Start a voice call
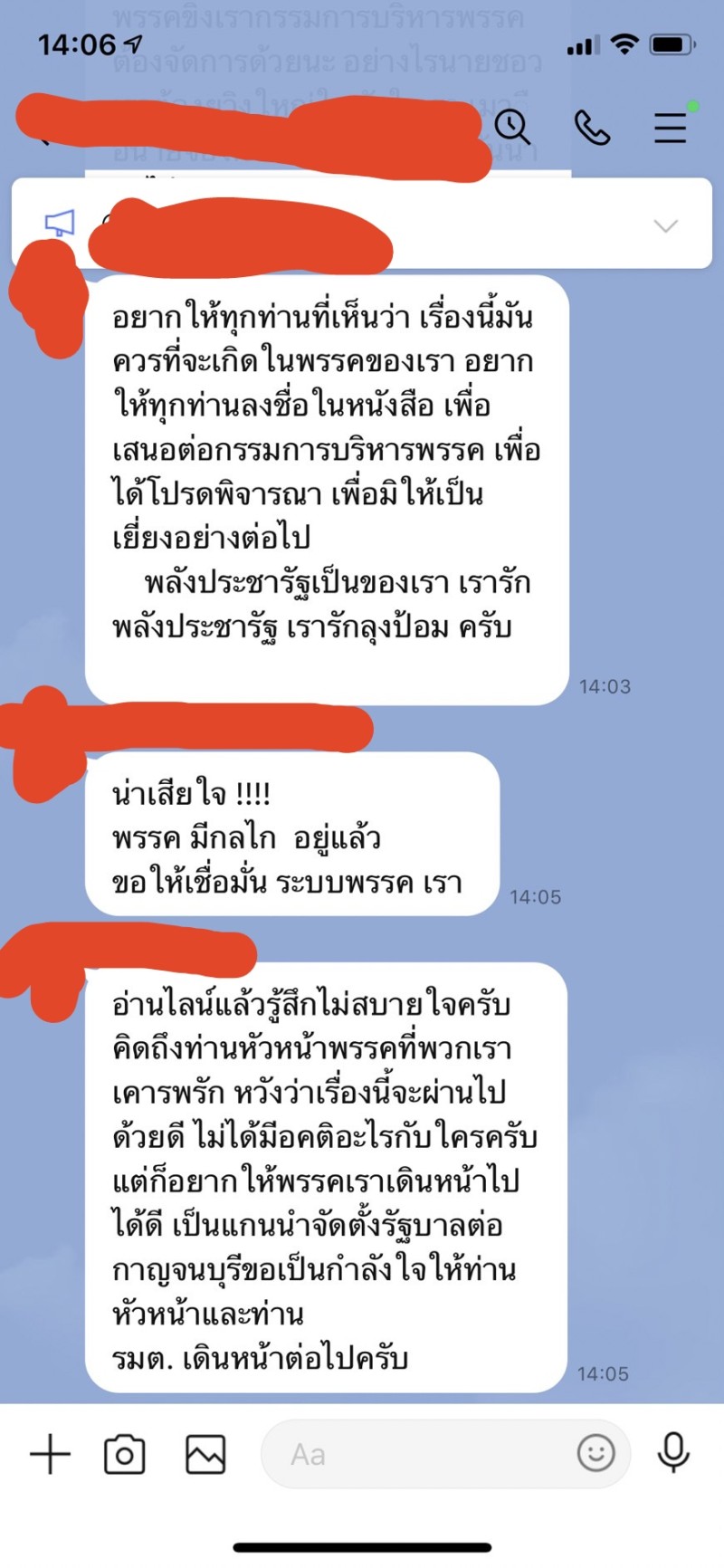724x1568 pixels. click(x=592, y=128)
